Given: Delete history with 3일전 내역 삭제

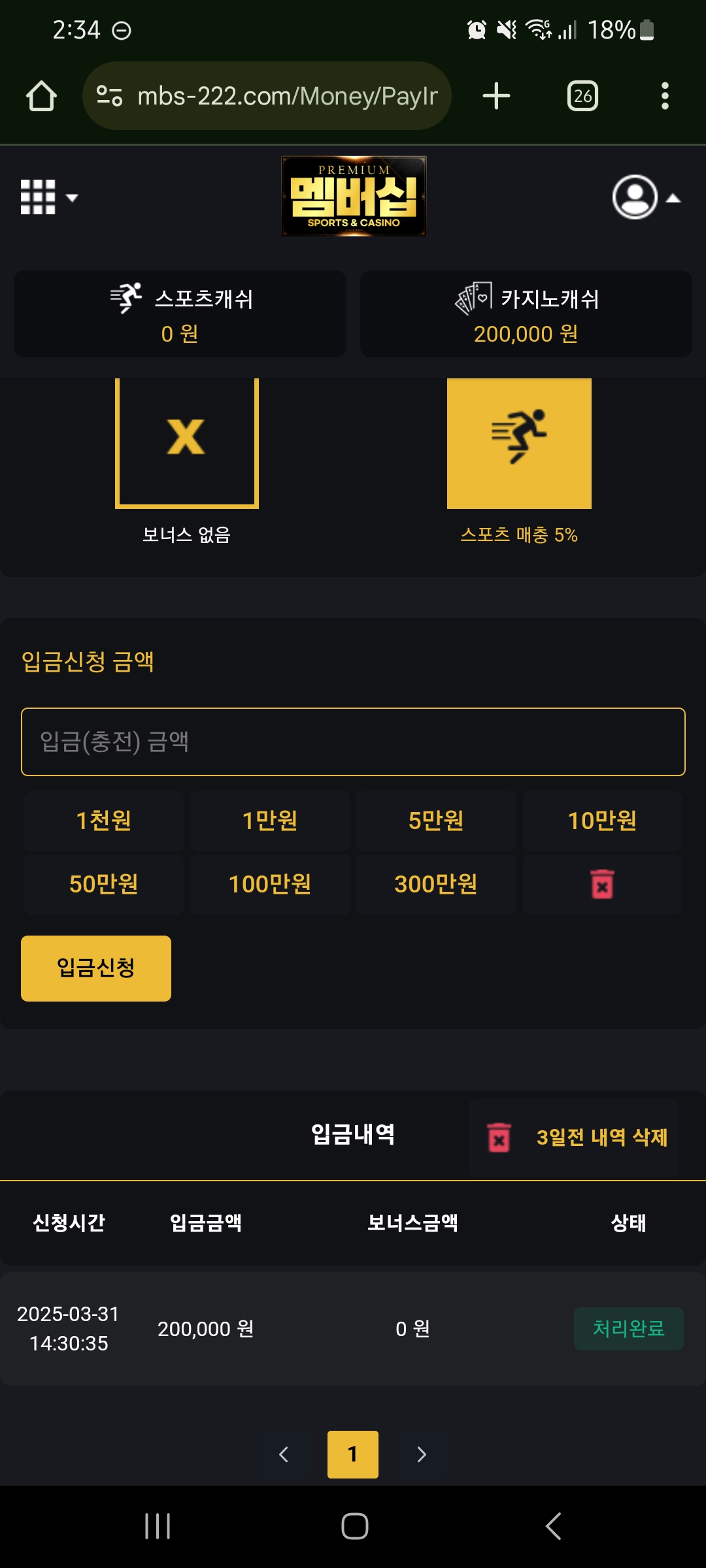Looking at the screenshot, I should 574,1137.
